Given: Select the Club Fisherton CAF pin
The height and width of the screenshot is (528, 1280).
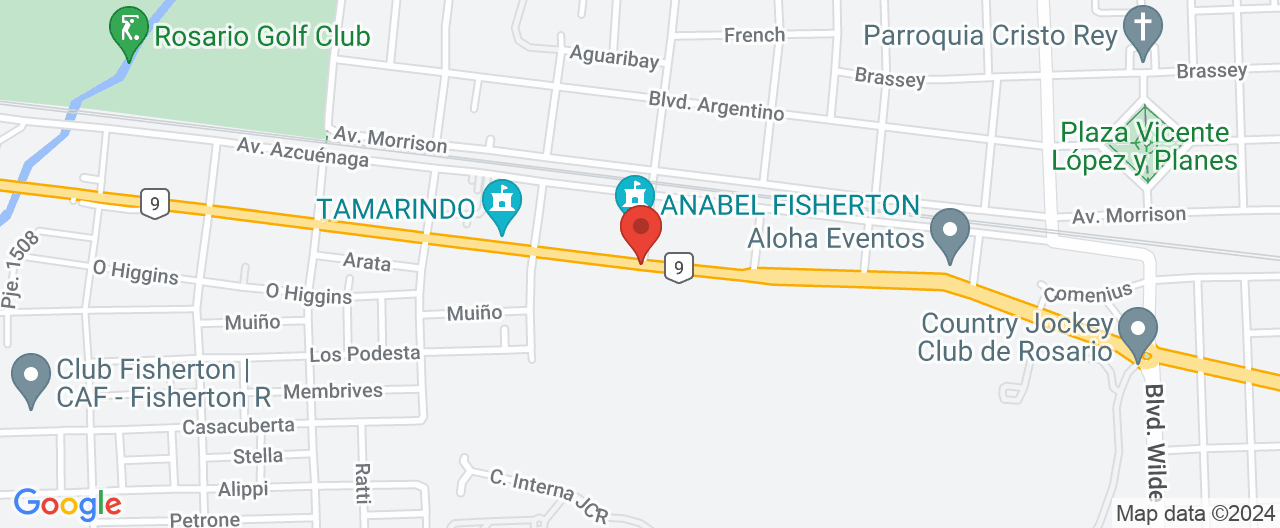Looking at the screenshot, I should (31, 378).
